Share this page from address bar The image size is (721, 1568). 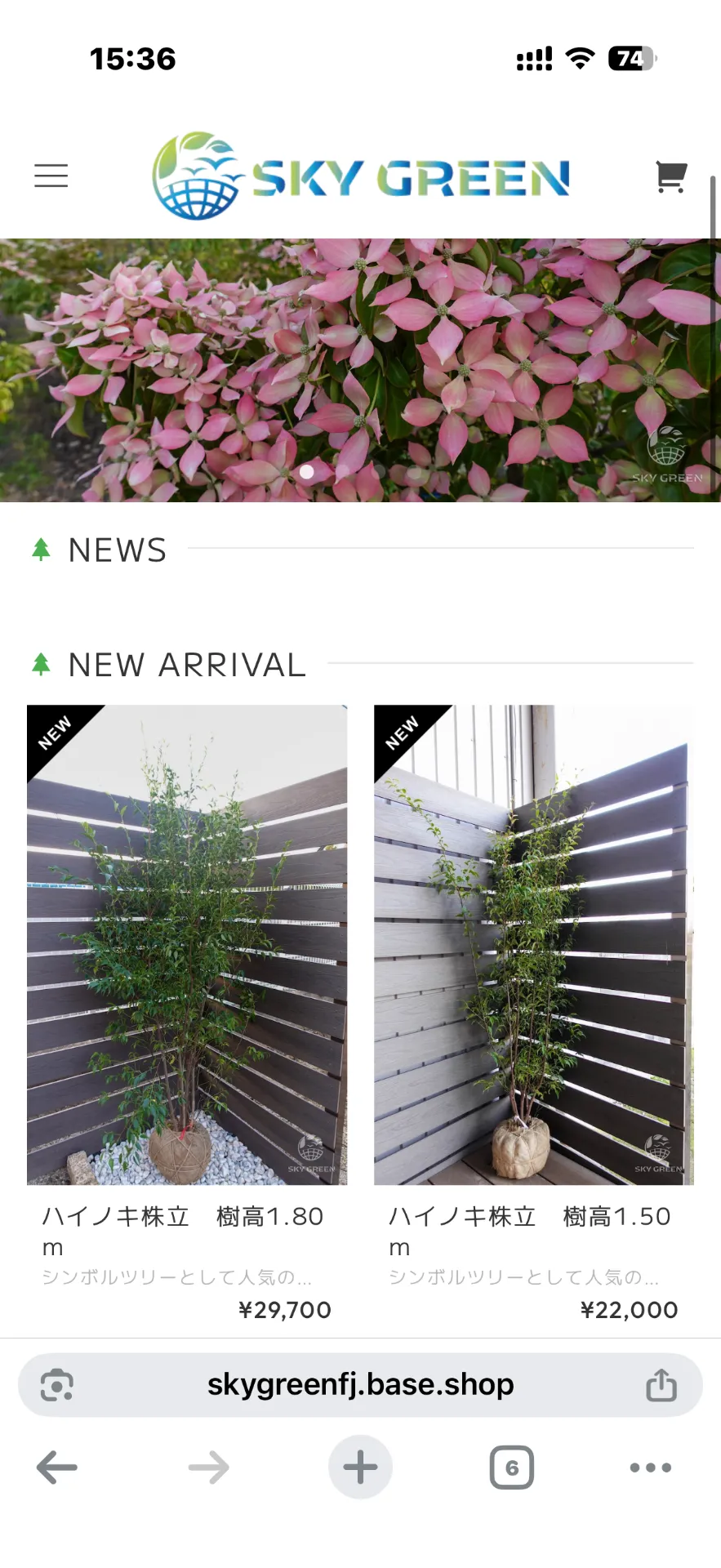coord(661,1385)
